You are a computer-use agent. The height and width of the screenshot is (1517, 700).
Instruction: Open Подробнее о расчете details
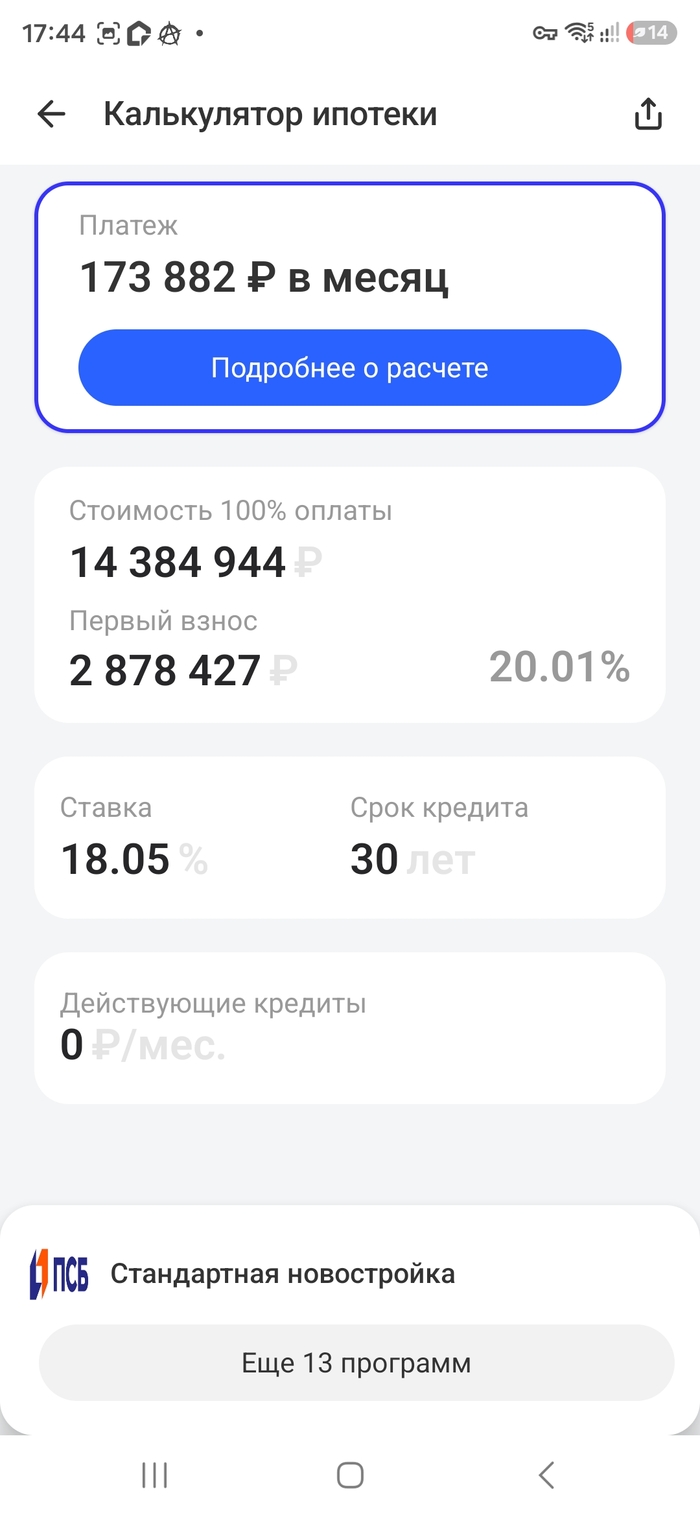click(x=350, y=368)
